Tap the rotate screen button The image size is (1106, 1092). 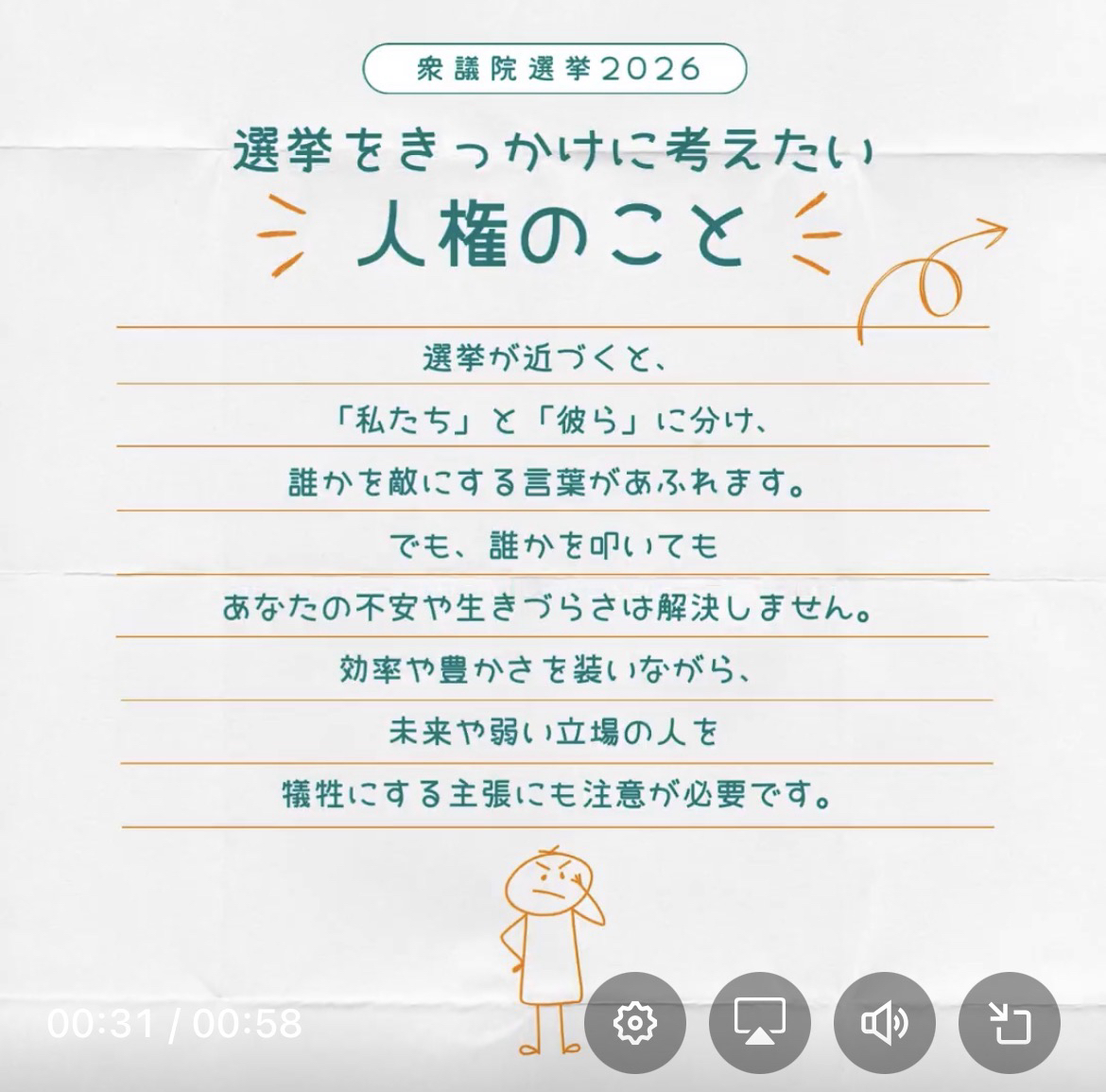tap(1009, 1023)
